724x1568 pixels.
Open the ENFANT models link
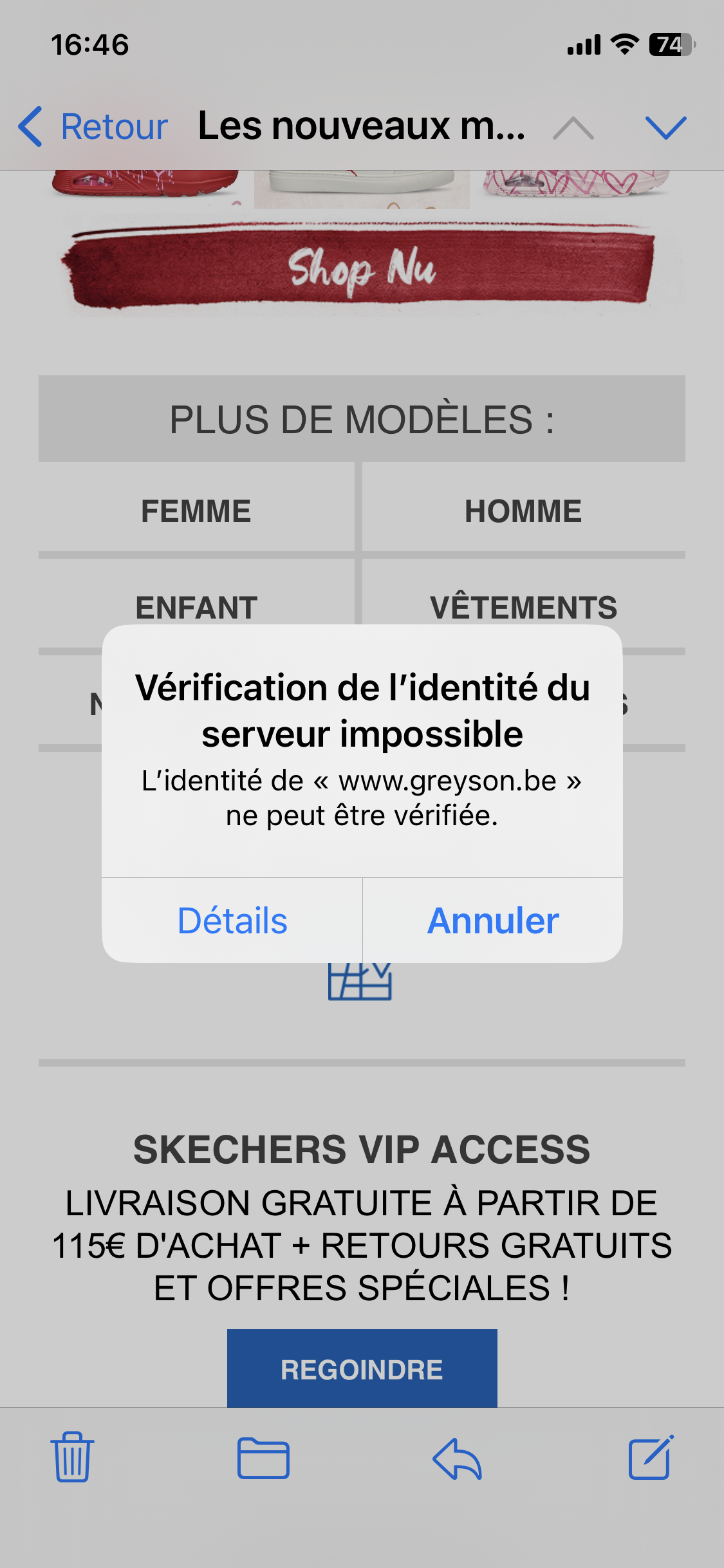pyautogui.click(x=196, y=608)
